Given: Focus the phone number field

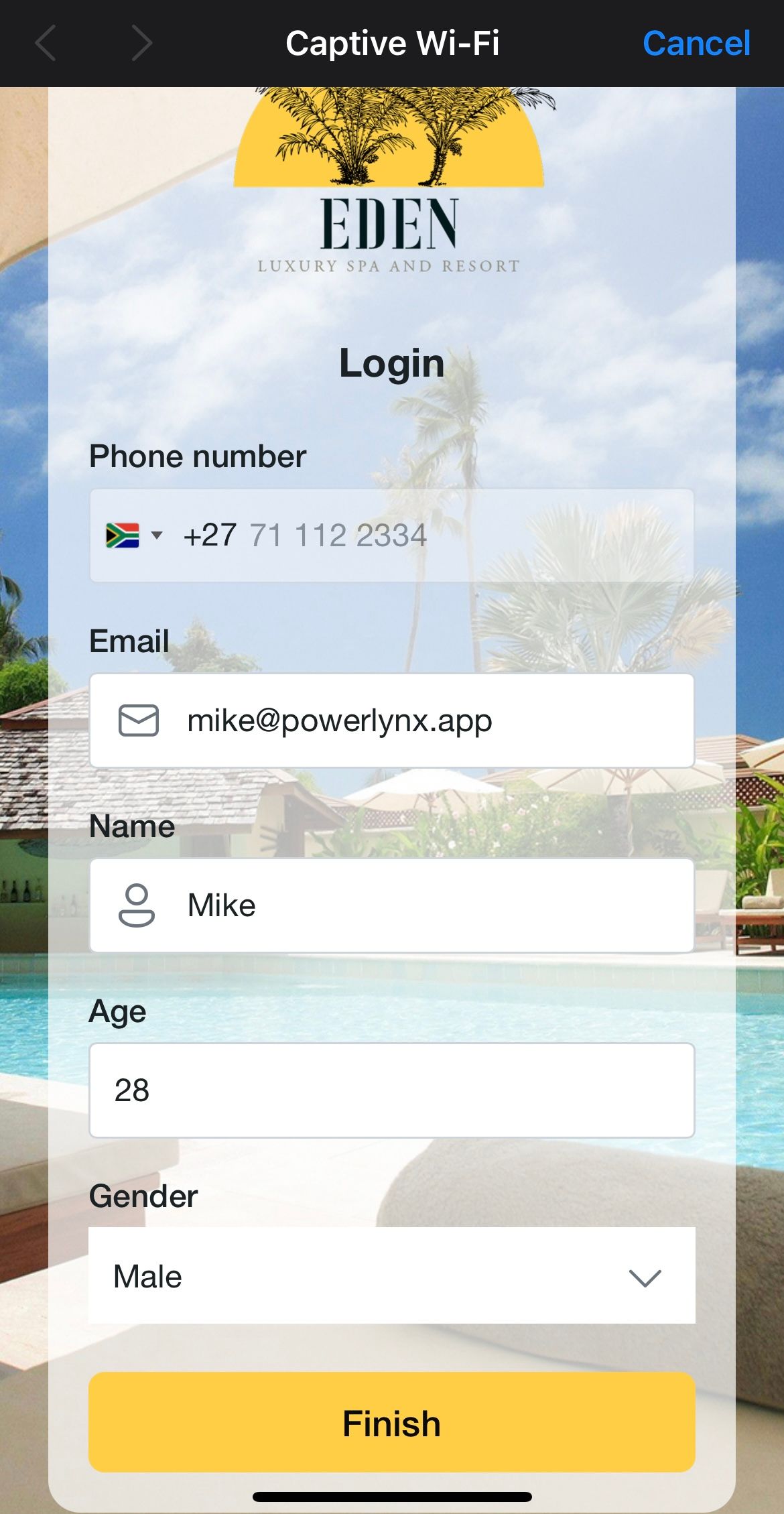Looking at the screenshot, I should tap(429, 535).
